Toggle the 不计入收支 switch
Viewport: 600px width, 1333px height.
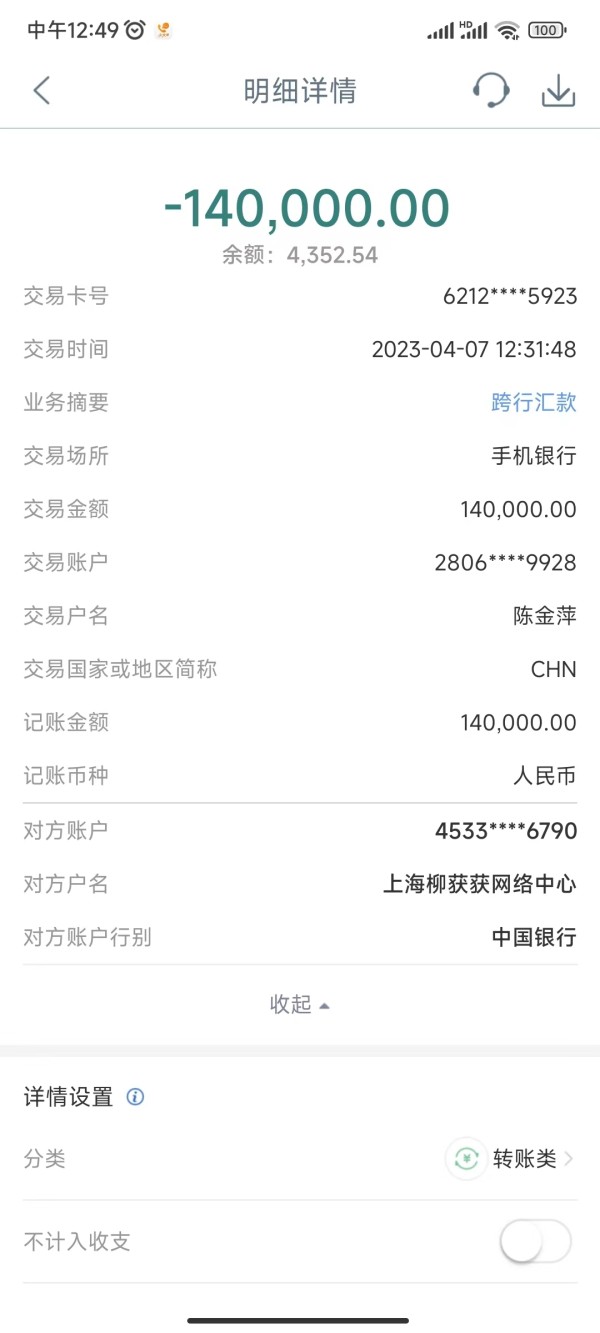tap(535, 1242)
